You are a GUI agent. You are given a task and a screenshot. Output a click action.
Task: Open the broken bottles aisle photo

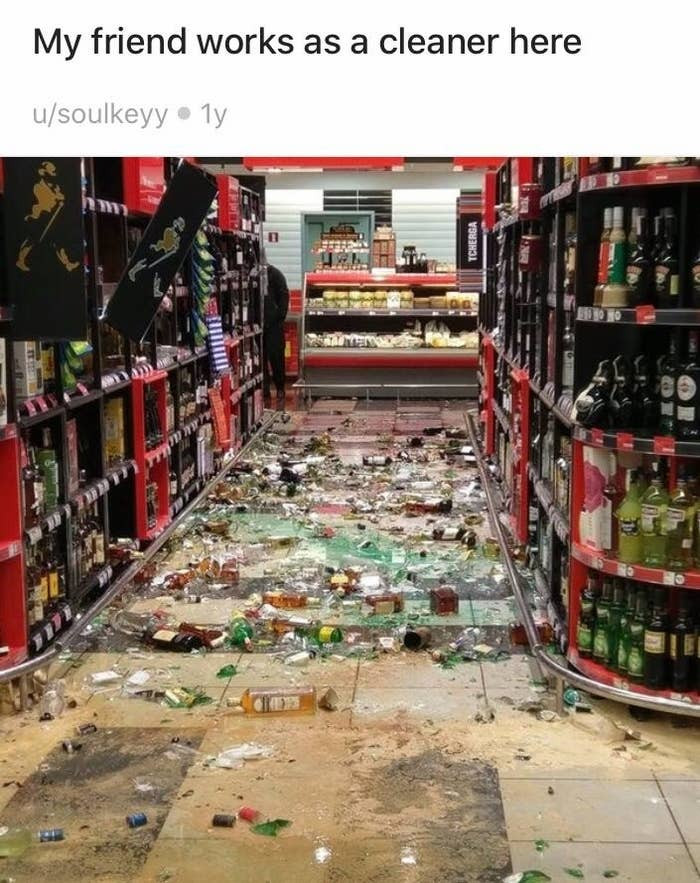350,520
